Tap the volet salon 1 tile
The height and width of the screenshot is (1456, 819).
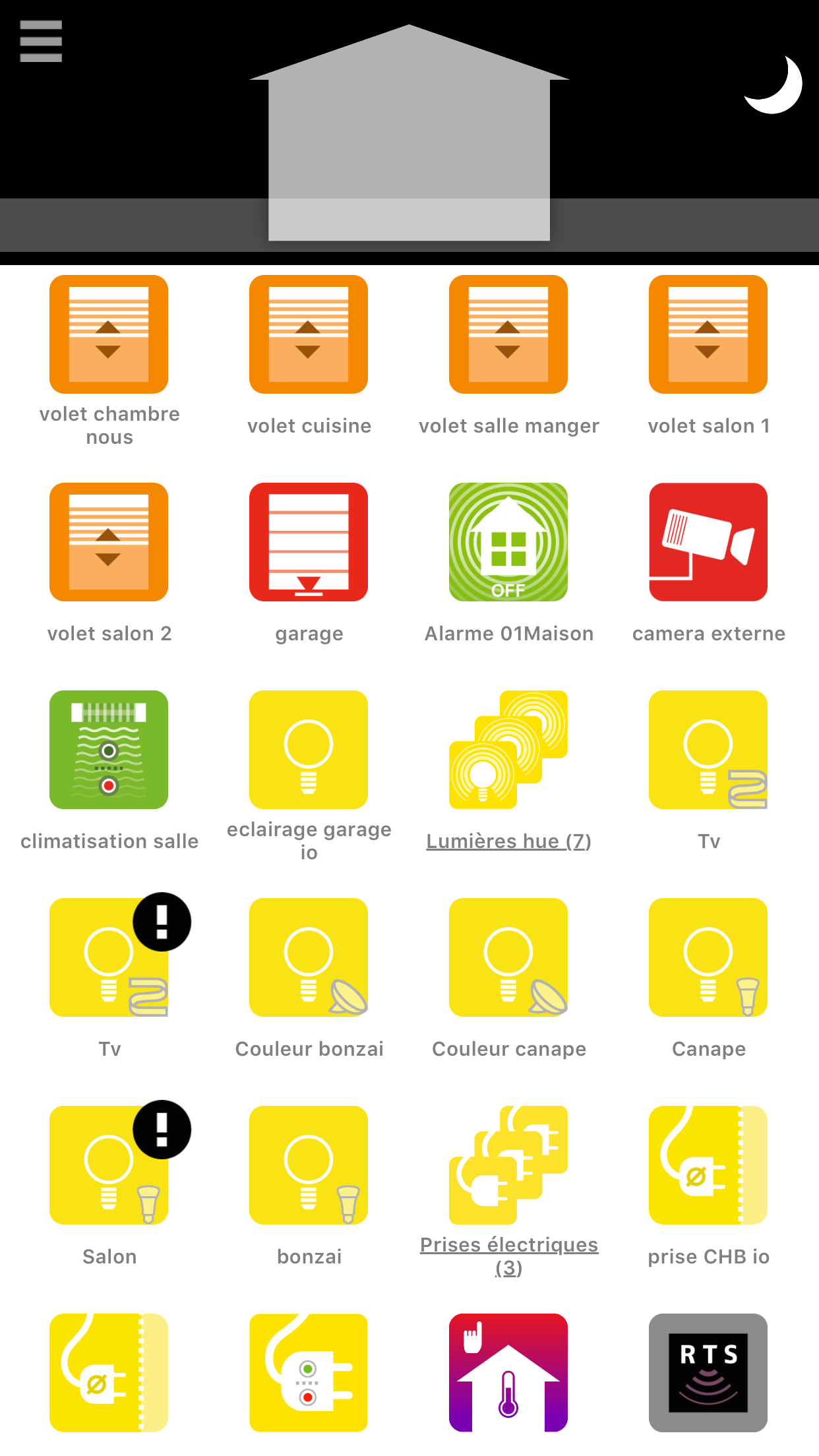point(708,334)
